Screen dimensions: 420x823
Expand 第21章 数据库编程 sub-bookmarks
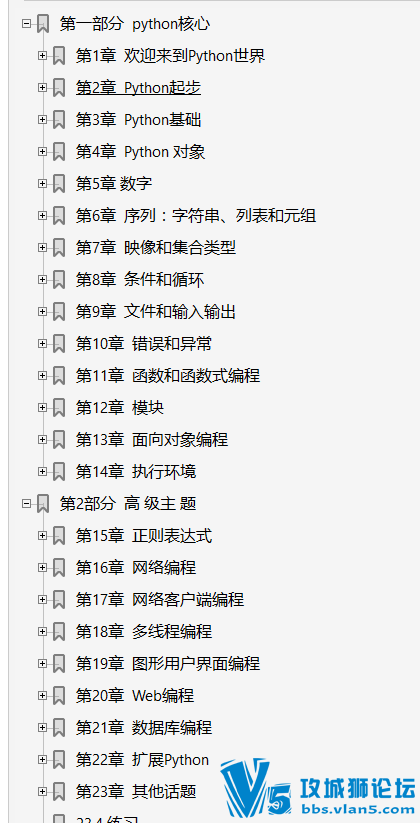42,727
